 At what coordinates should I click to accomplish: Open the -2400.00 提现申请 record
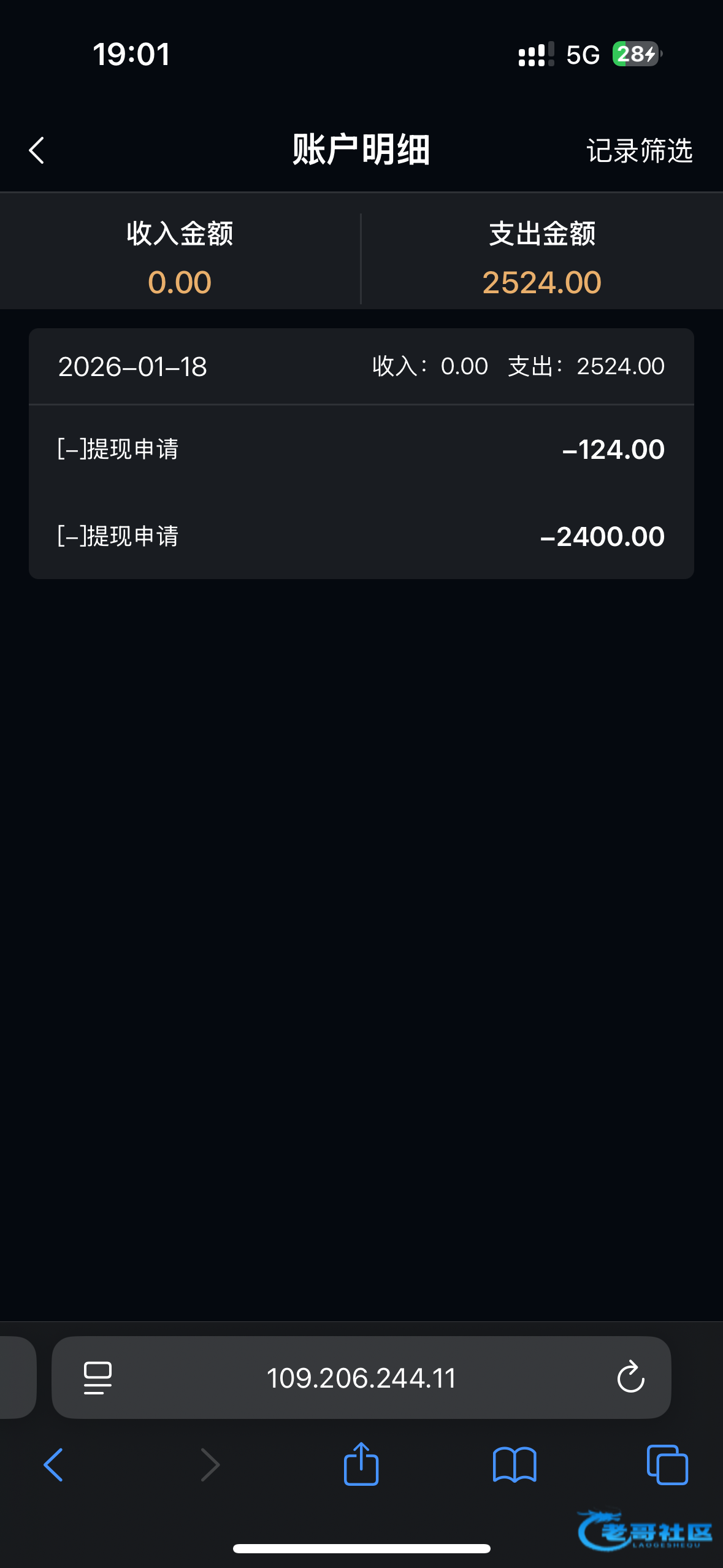click(x=361, y=536)
